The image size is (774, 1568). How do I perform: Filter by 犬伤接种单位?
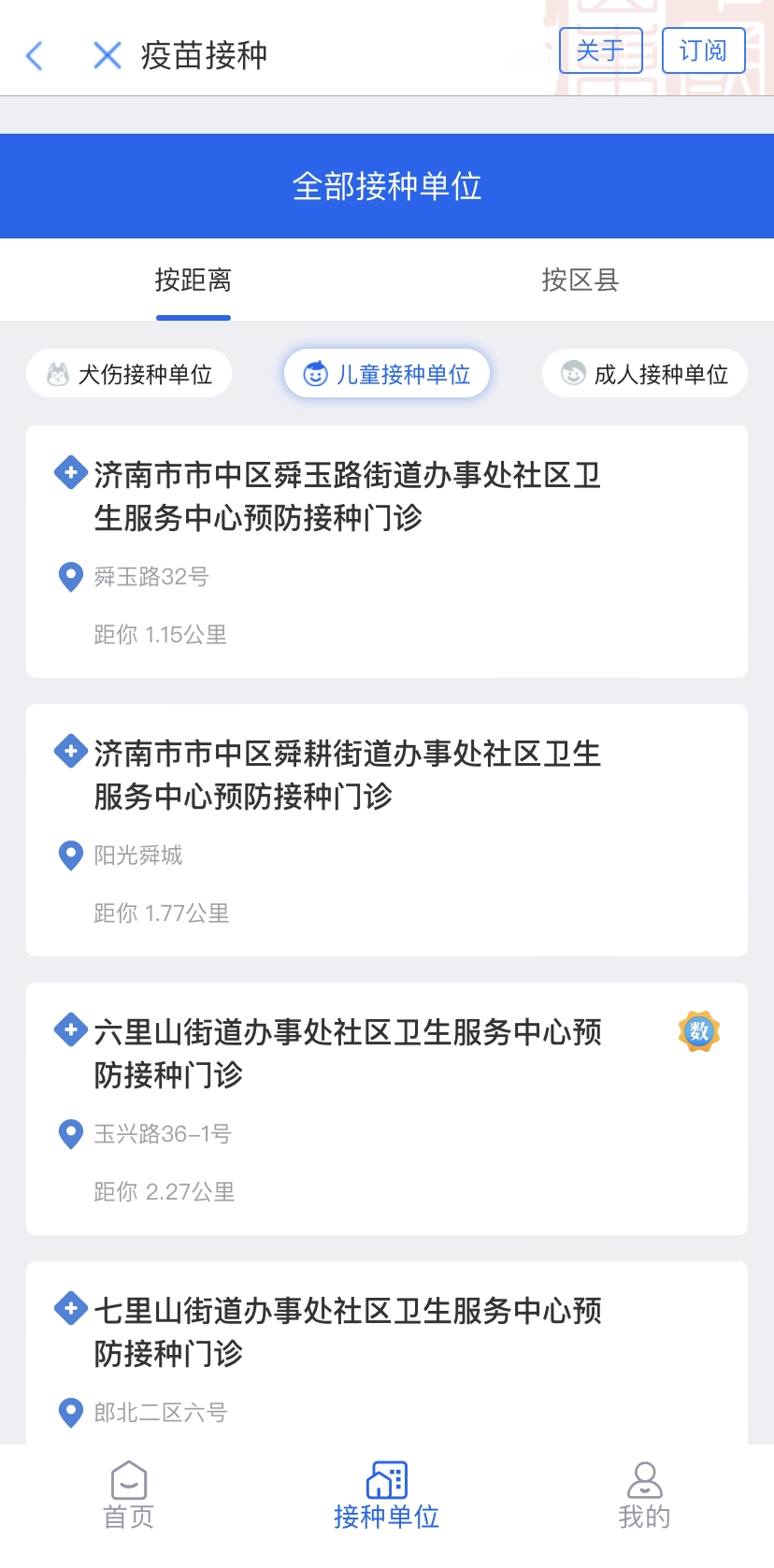[x=129, y=374]
